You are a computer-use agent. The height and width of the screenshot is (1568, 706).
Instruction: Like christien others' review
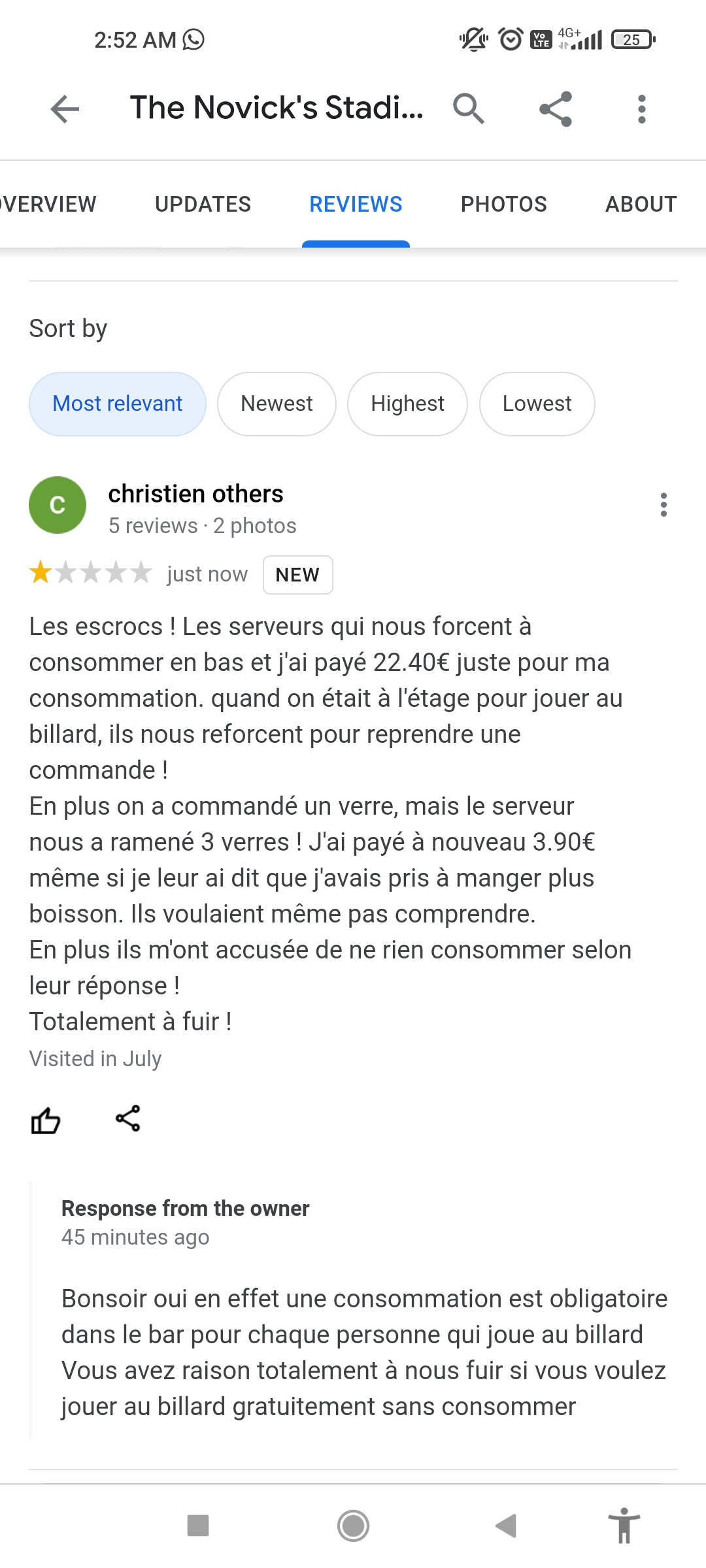click(46, 1120)
